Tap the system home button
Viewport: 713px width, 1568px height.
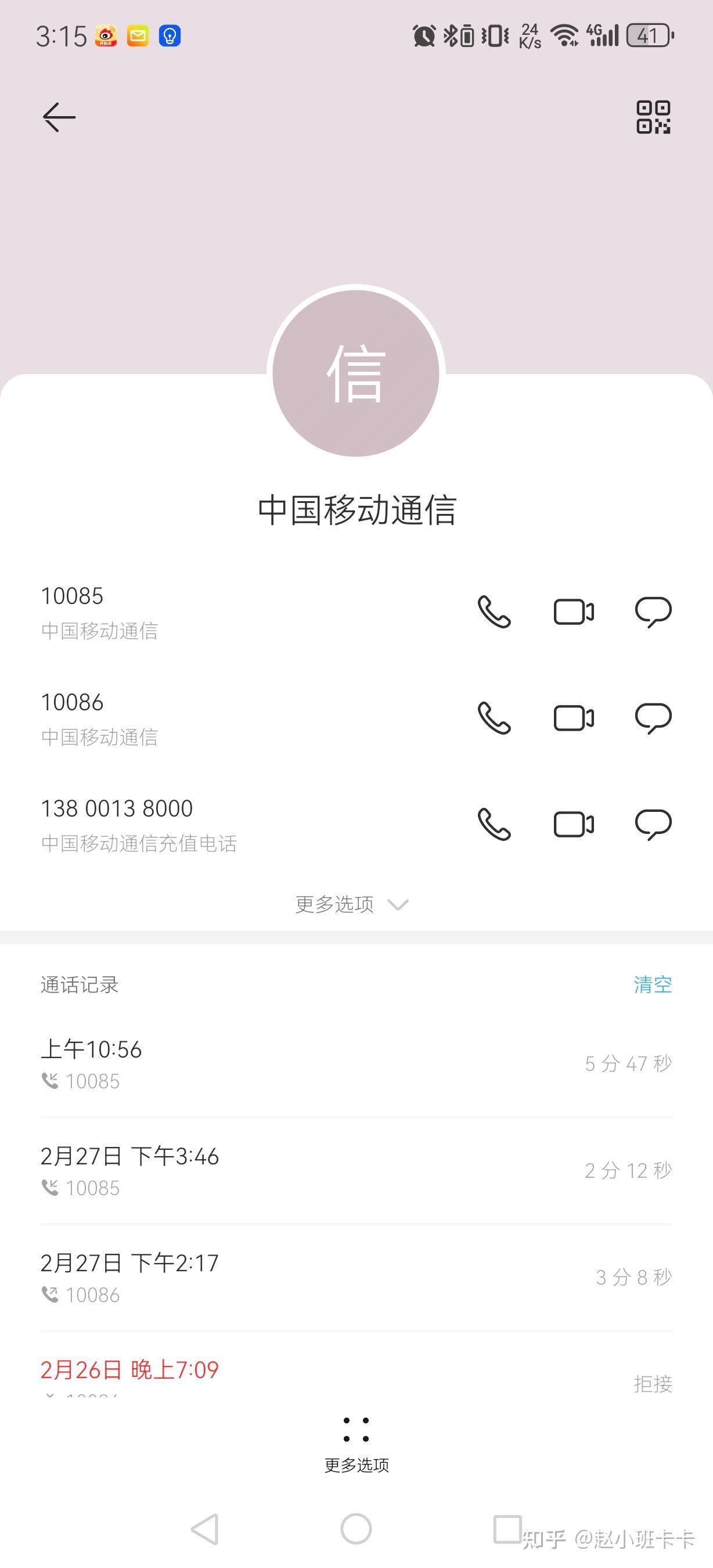pyautogui.click(x=356, y=1529)
